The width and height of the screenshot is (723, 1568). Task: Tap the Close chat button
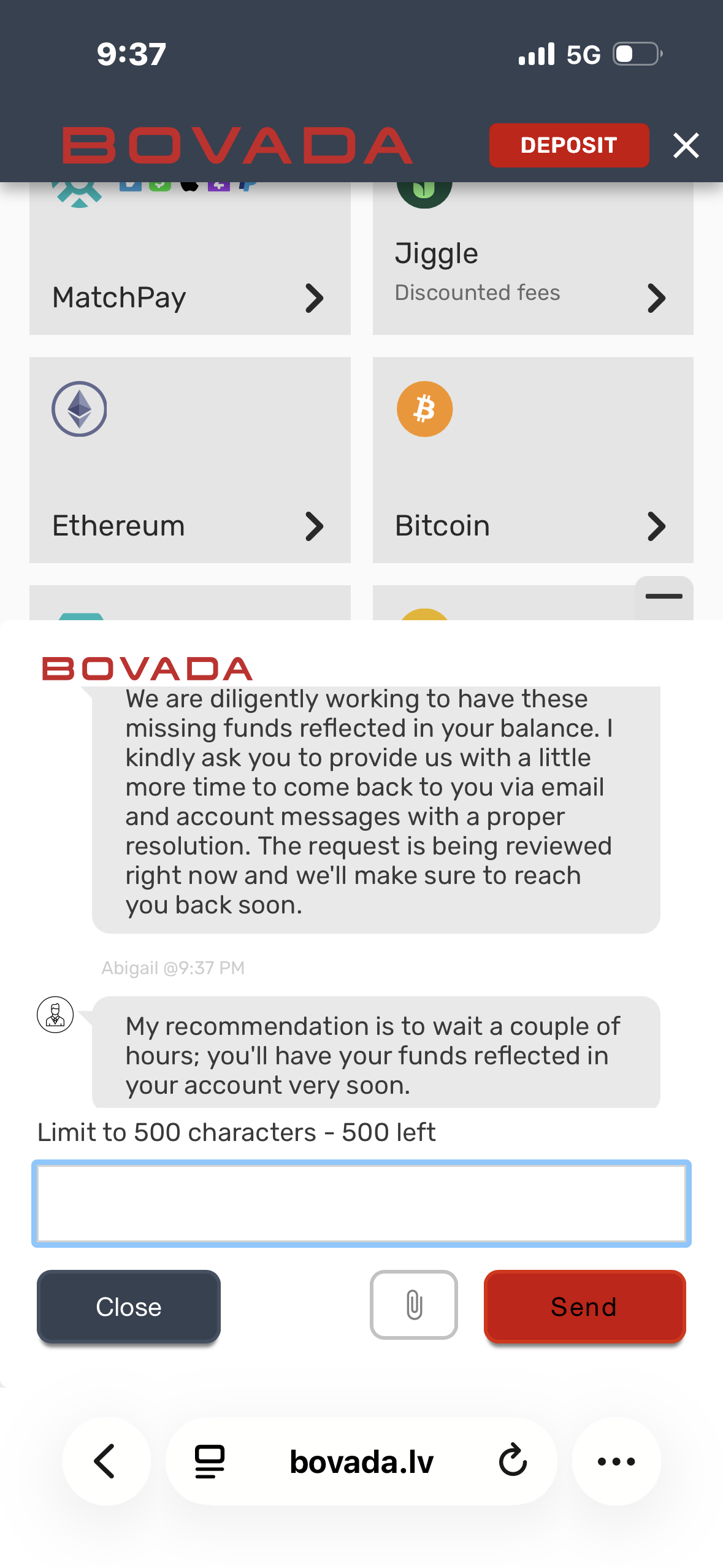[x=129, y=1307]
